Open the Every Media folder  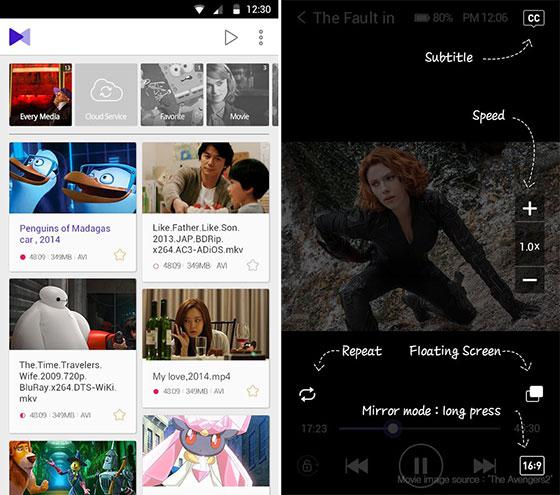40,95
